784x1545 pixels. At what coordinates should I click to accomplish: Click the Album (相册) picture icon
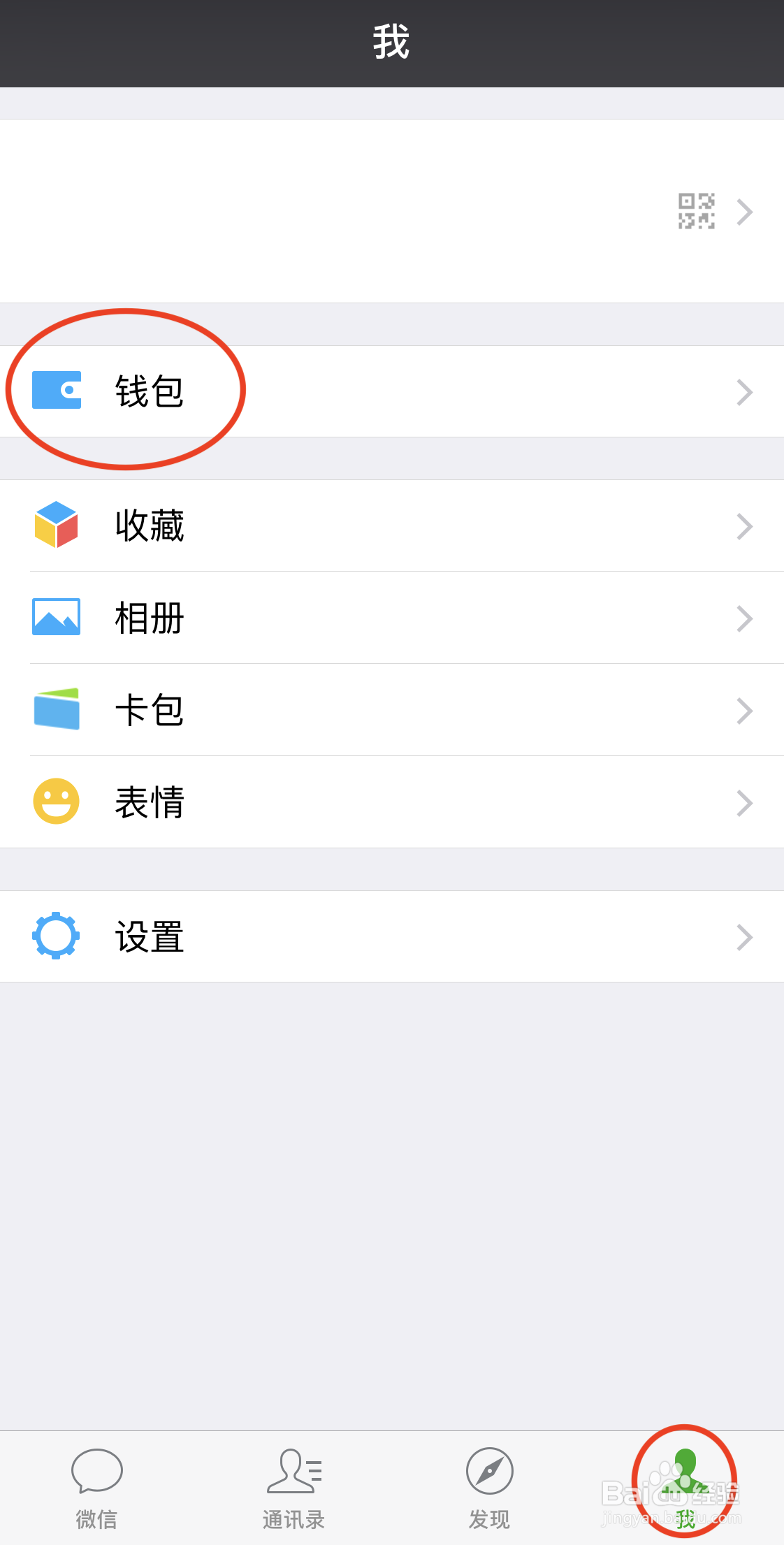pyautogui.click(x=57, y=618)
